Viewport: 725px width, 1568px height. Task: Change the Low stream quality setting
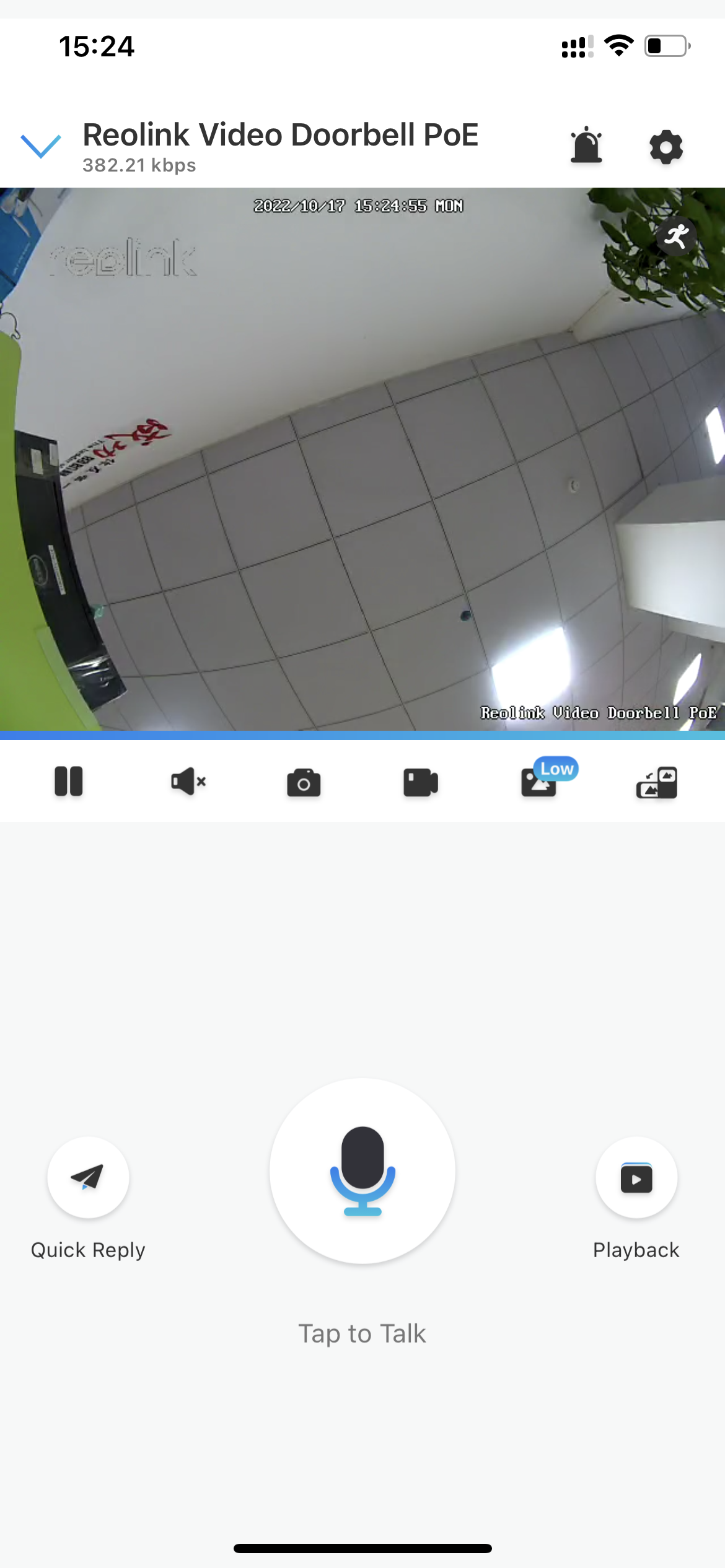549,778
